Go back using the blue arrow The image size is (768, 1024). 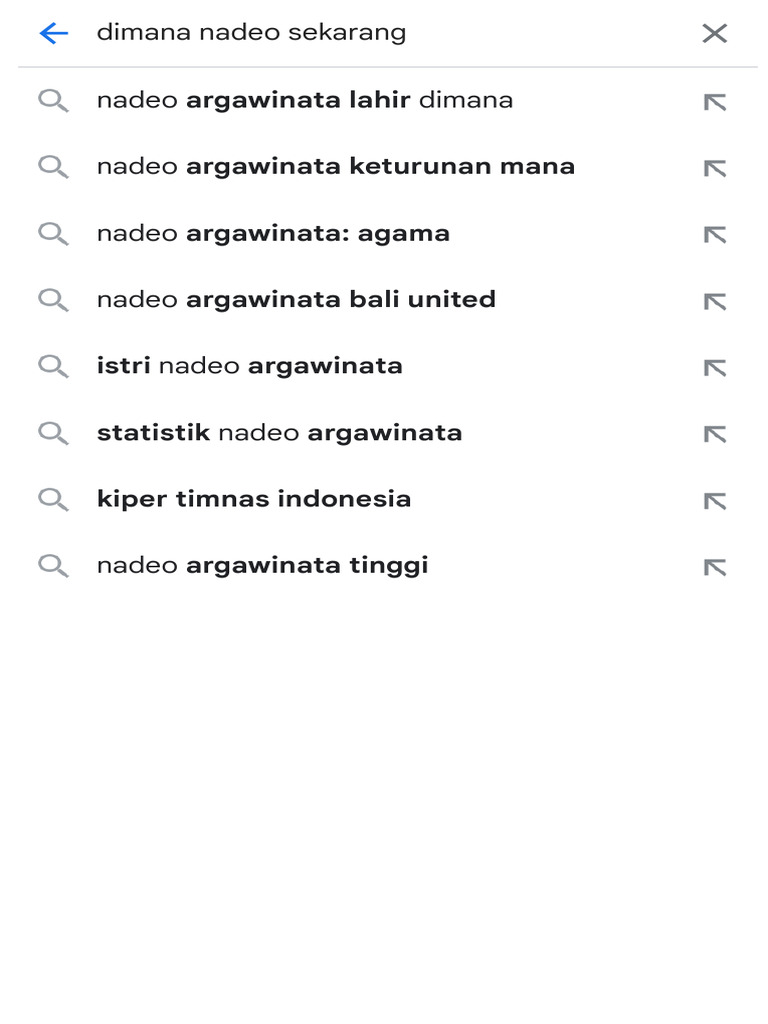(54, 33)
